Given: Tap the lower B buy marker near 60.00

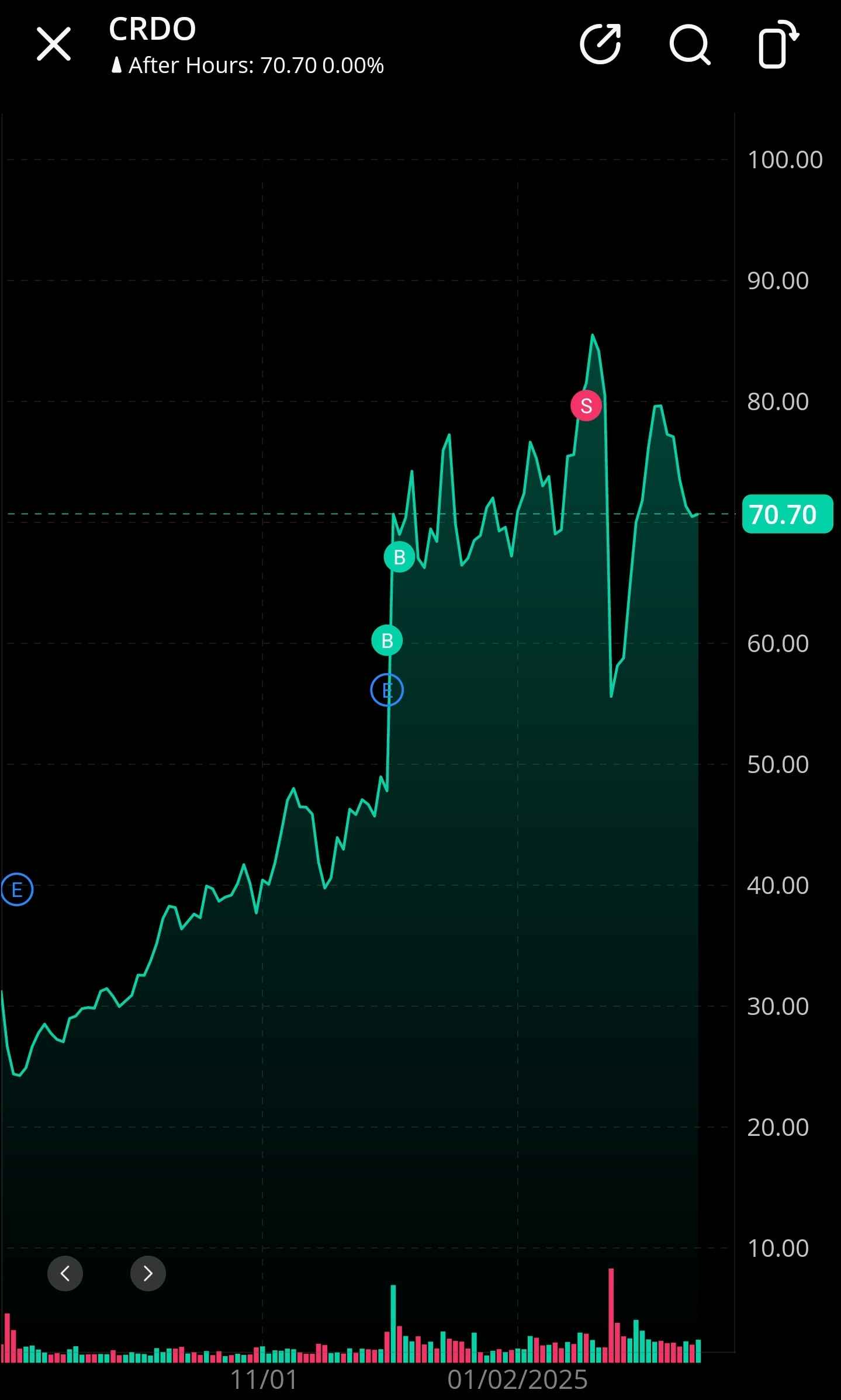Looking at the screenshot, I should [x=387, y=640].
